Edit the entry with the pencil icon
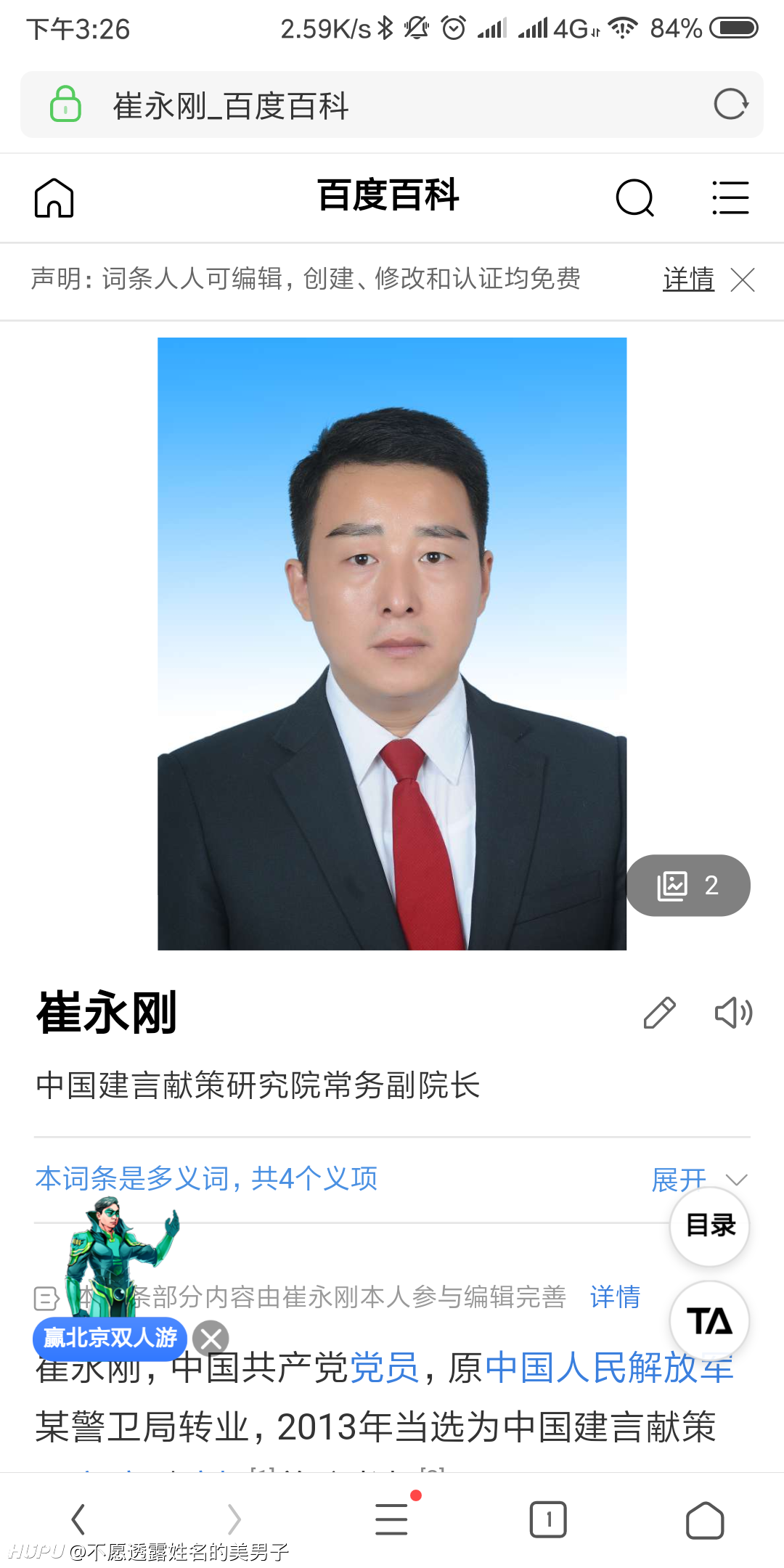 coord(659,1013)
